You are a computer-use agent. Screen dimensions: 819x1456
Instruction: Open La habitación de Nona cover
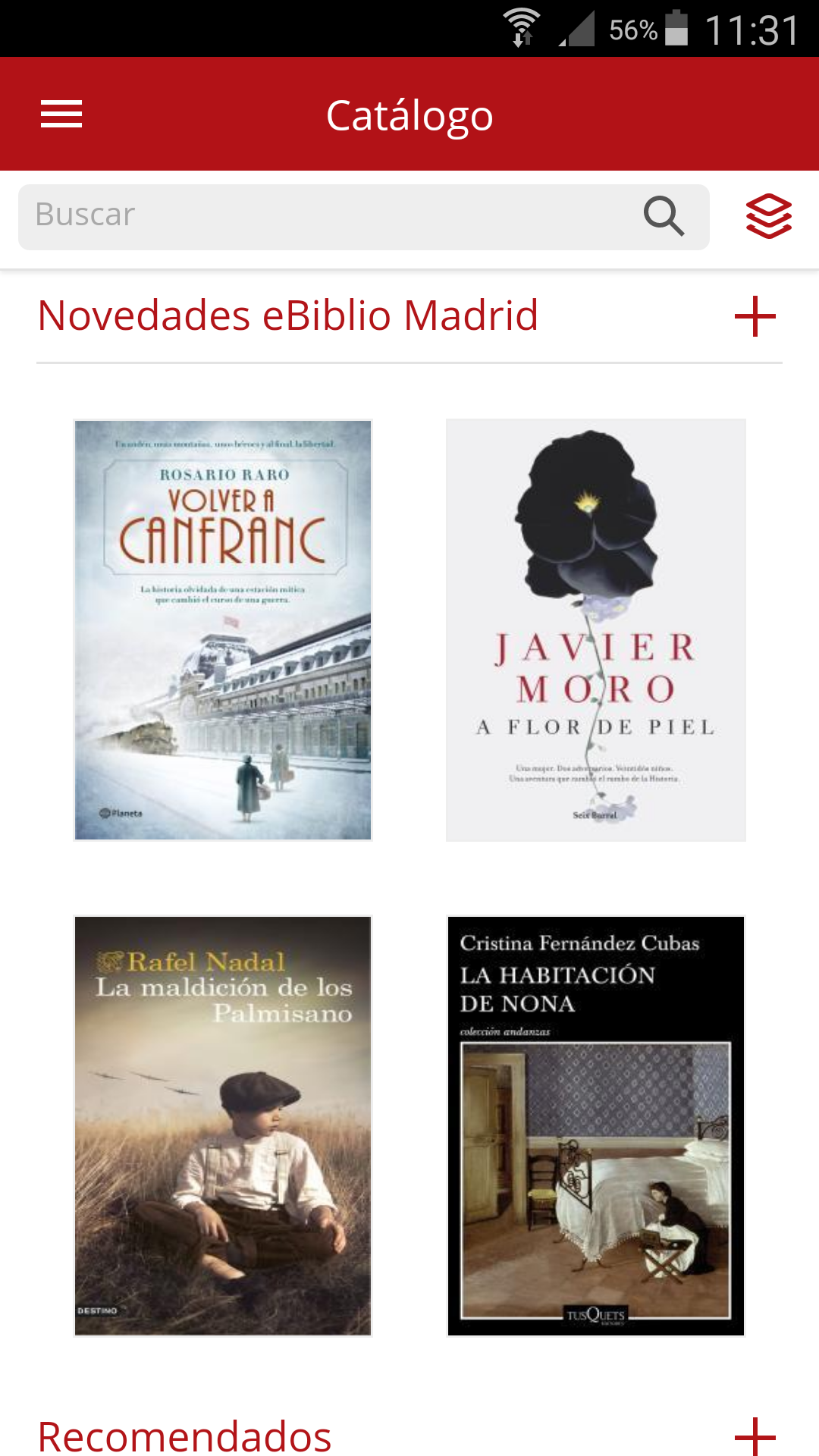pos(596,1126)
